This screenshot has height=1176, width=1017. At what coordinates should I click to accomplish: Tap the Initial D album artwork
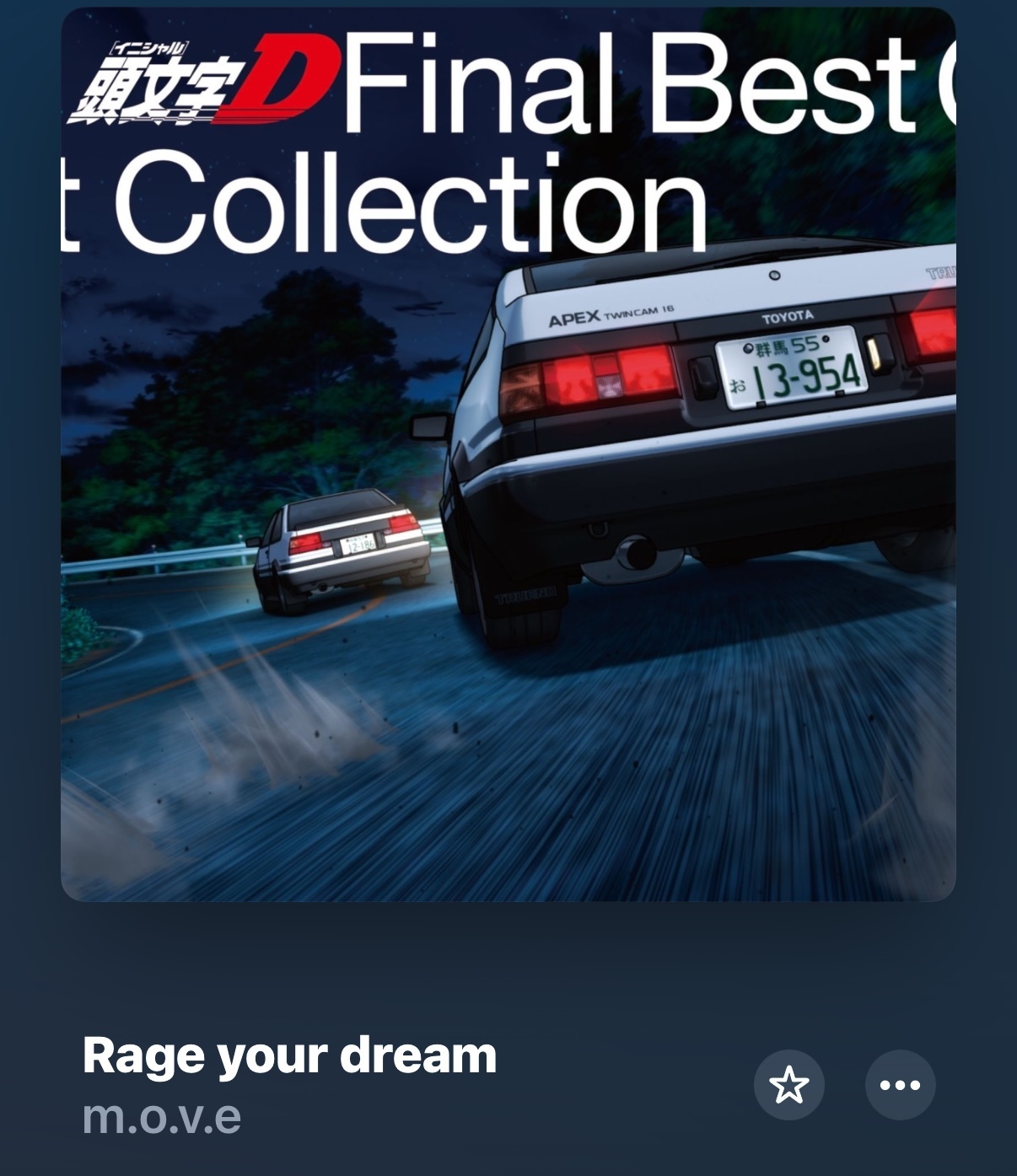tap(508, 455)
